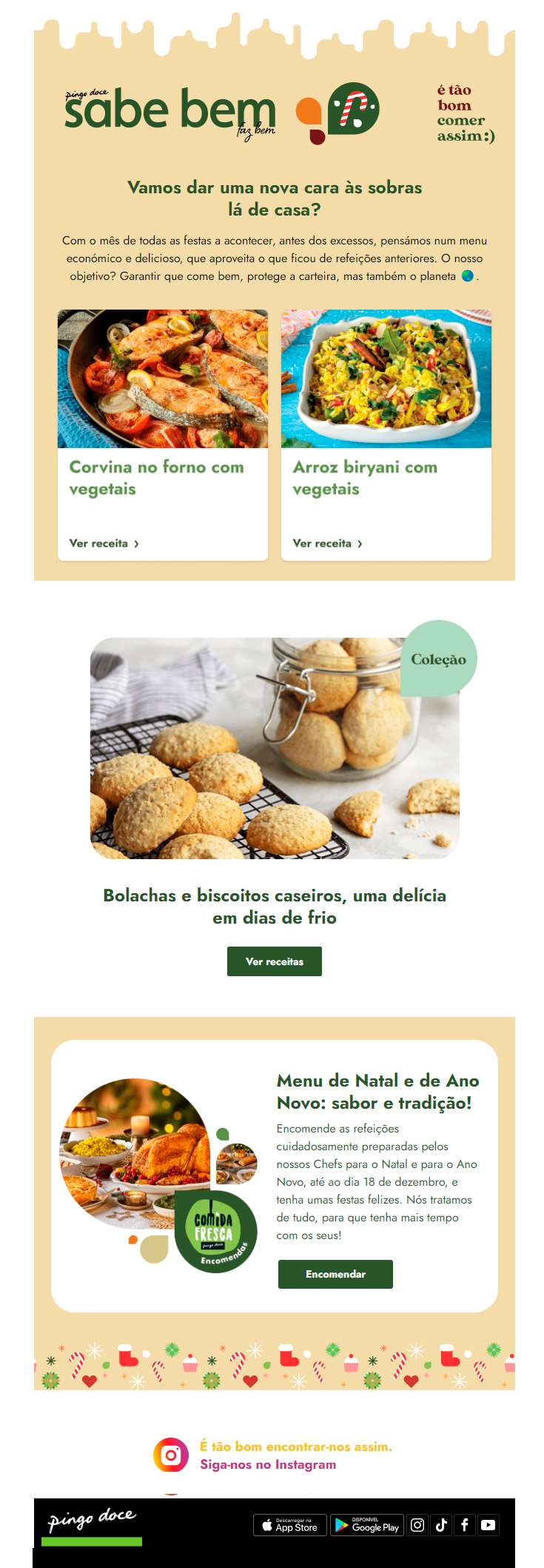Tap the Ver receitas button

pyautogui.click(x=275, y=961)
